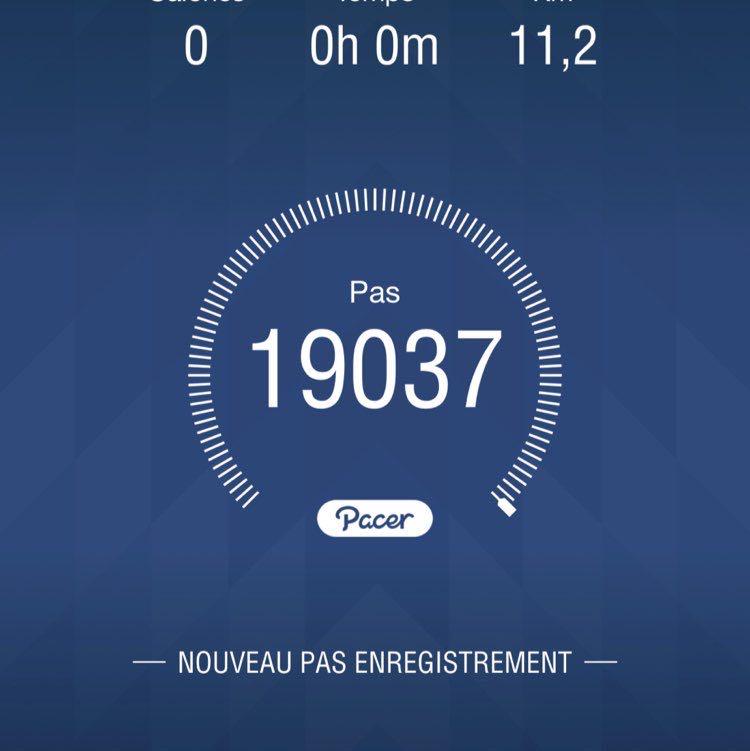Image resolution: width=750 pixels, height=751 pixels.
Task: Switch to the Pas tab
Action: [x=375, y=293]
